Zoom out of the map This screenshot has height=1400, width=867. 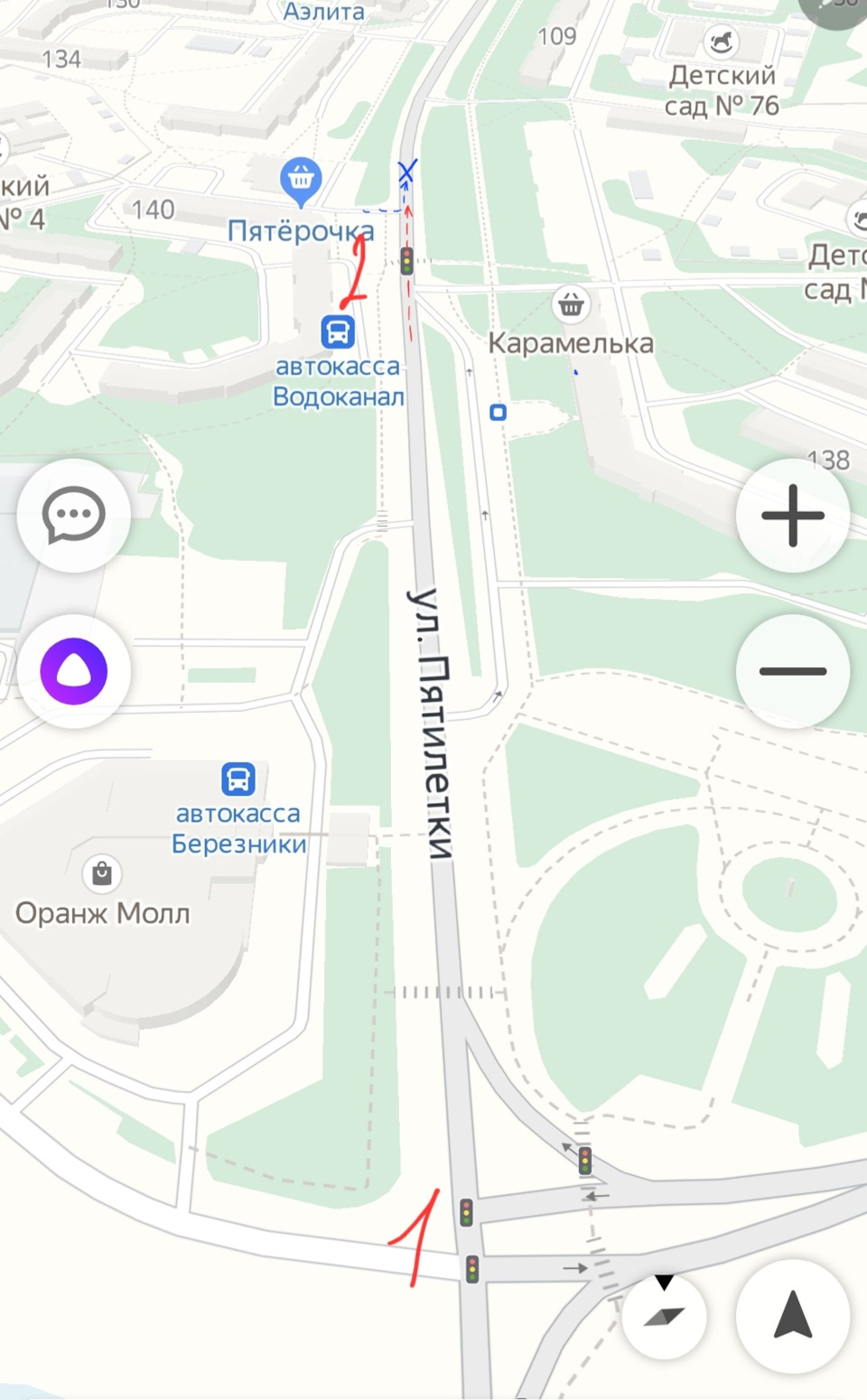[x=793, y=671]
